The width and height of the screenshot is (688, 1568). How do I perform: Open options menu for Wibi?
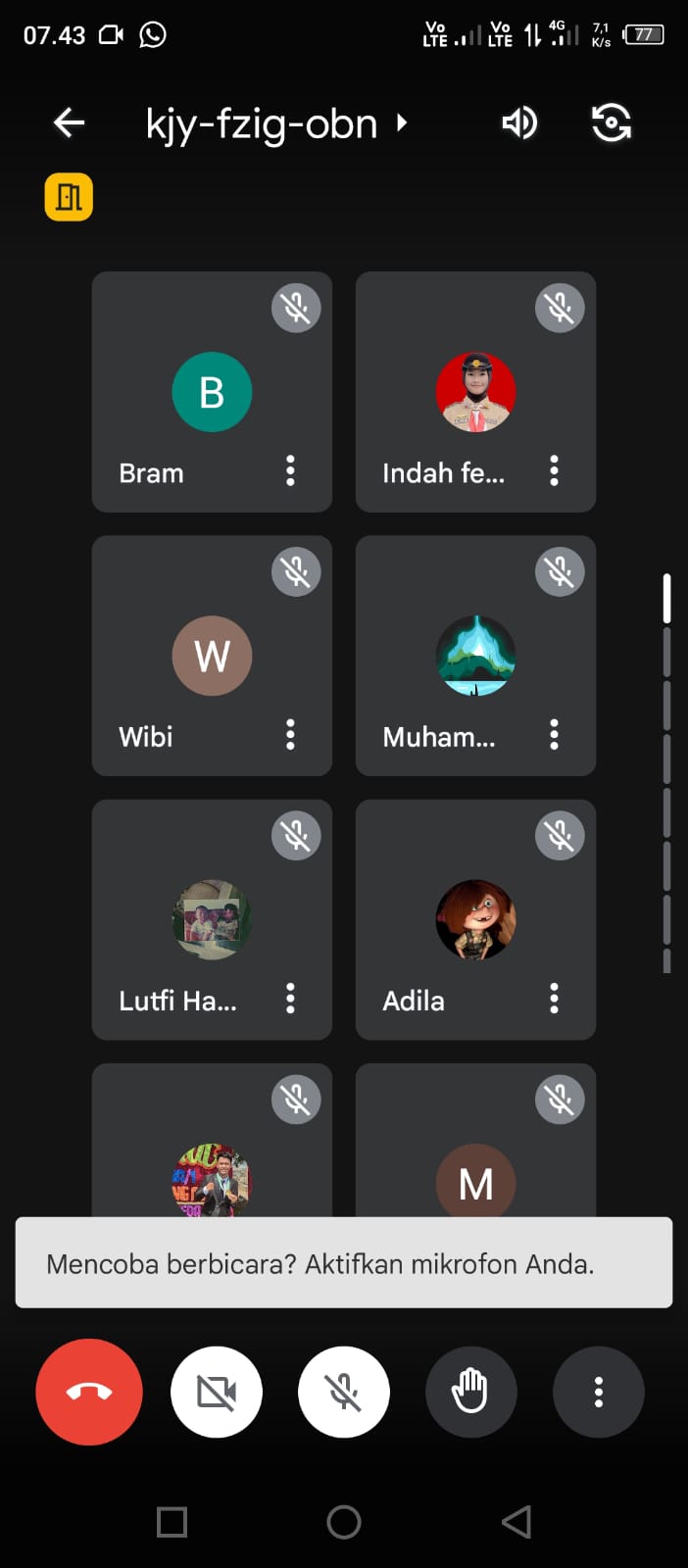290,735
